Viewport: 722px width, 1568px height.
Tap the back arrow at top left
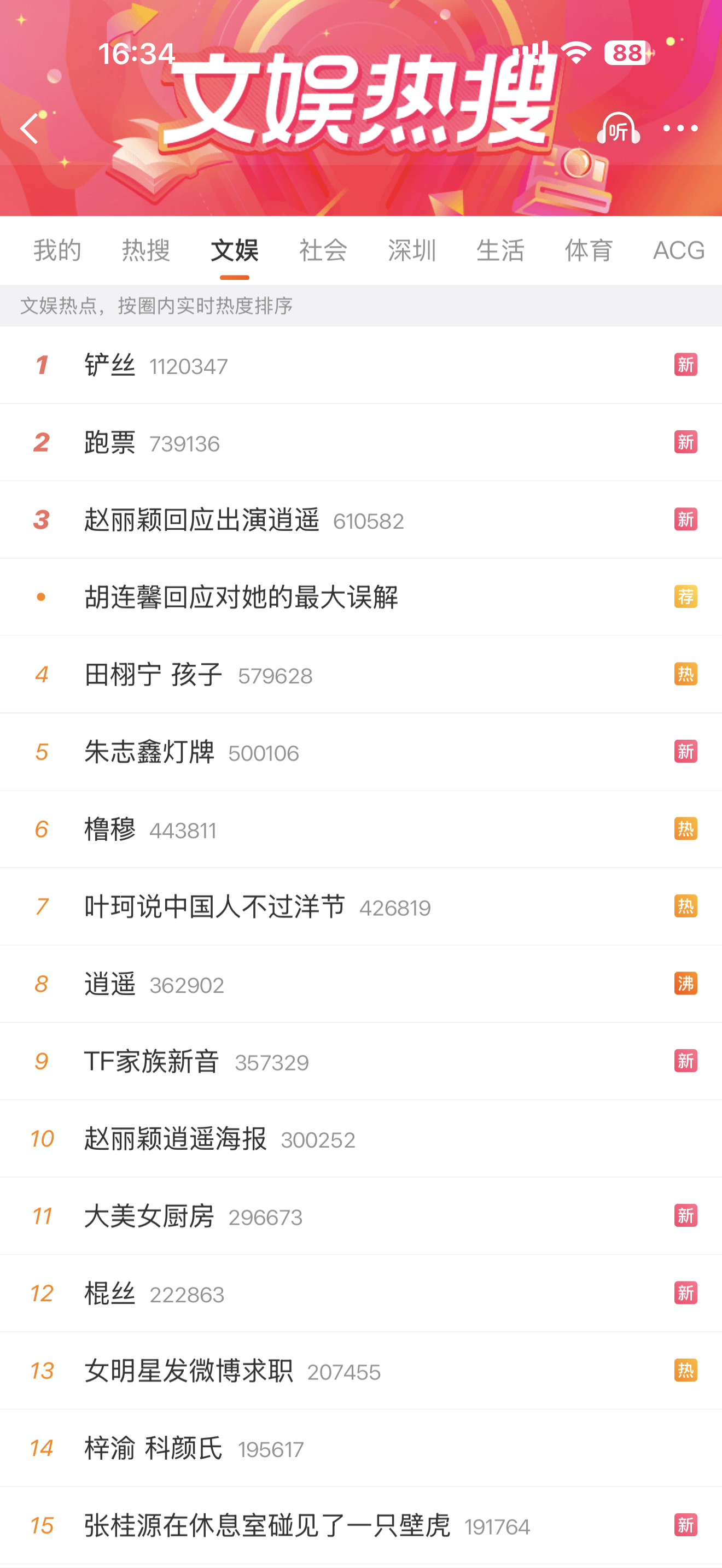28,128
